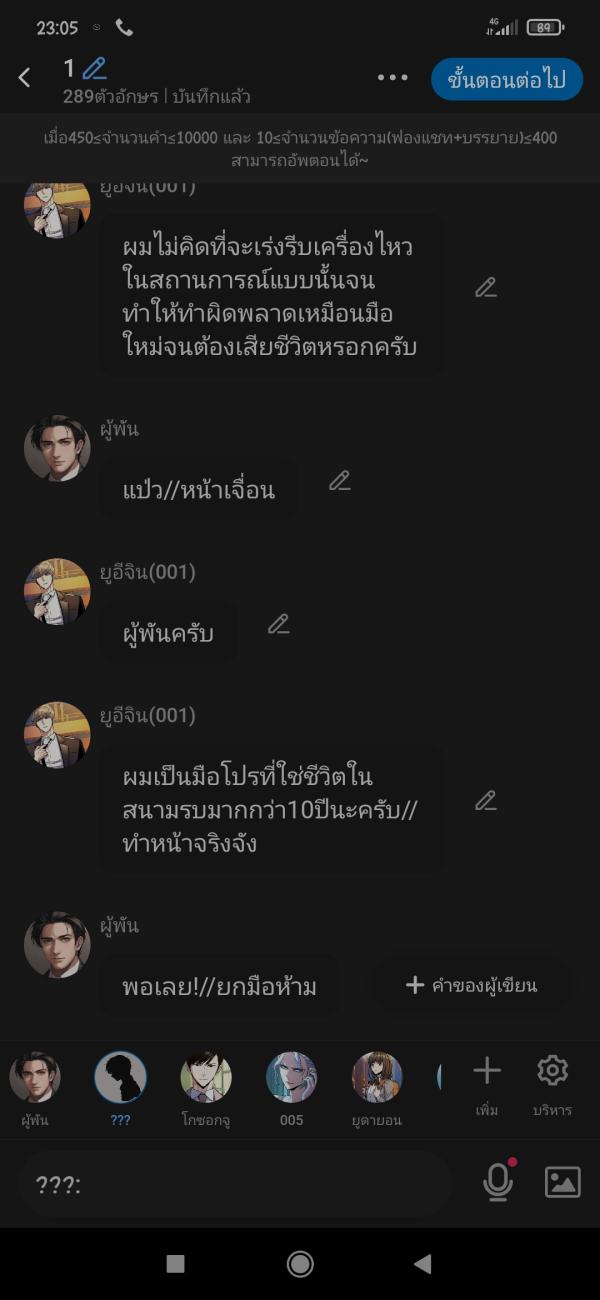Go back using the top arrow
Viewport: 600px width, 1300px height.
25,78
